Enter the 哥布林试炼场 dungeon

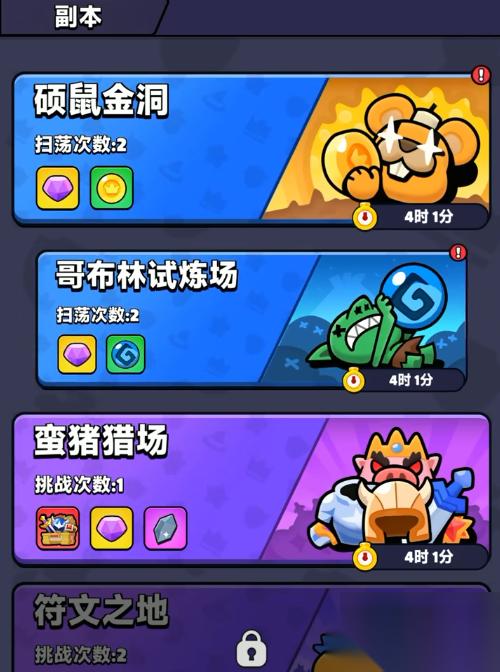[251, 320]
